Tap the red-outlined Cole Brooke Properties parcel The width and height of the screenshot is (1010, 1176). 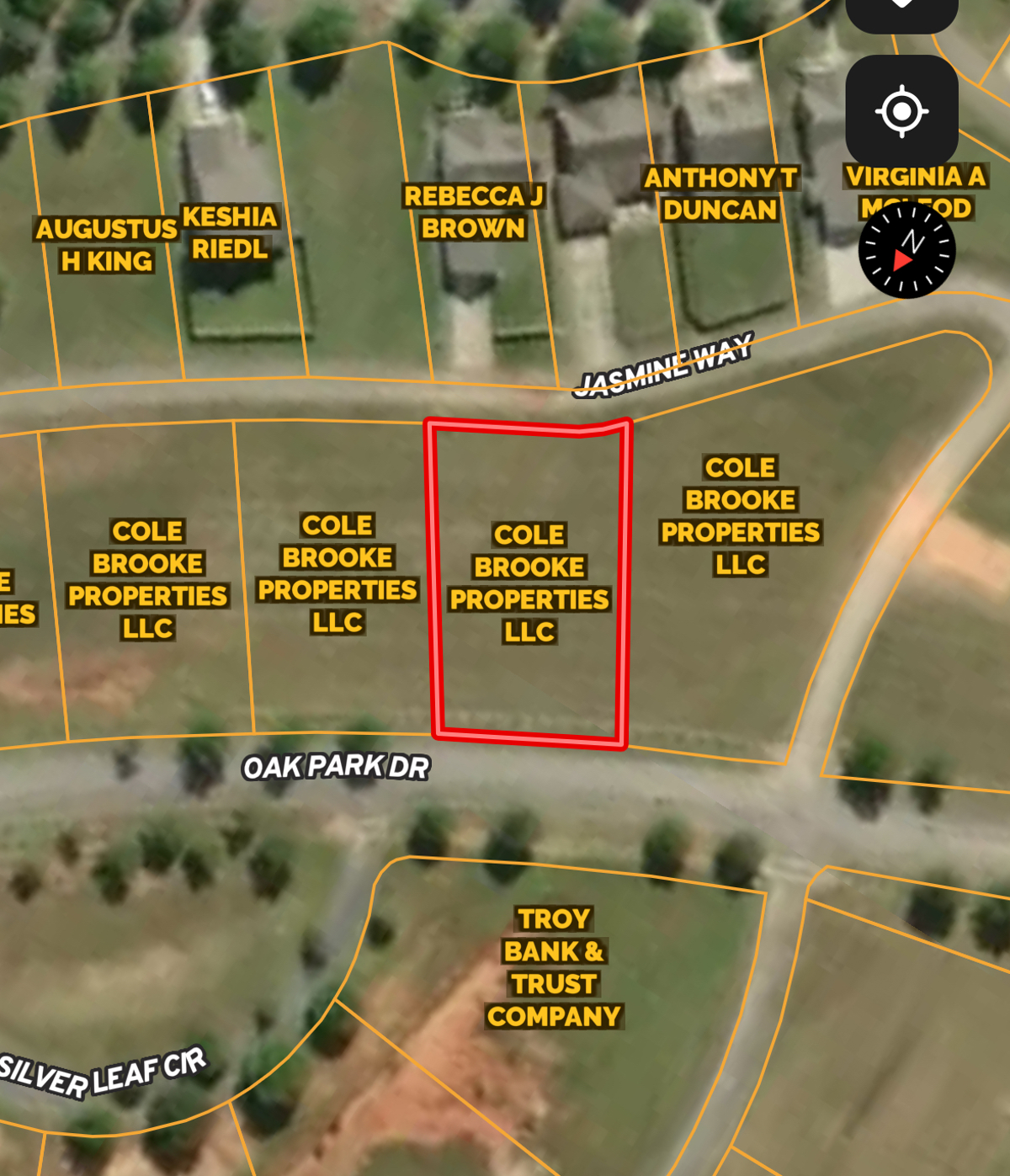(529, 583)
